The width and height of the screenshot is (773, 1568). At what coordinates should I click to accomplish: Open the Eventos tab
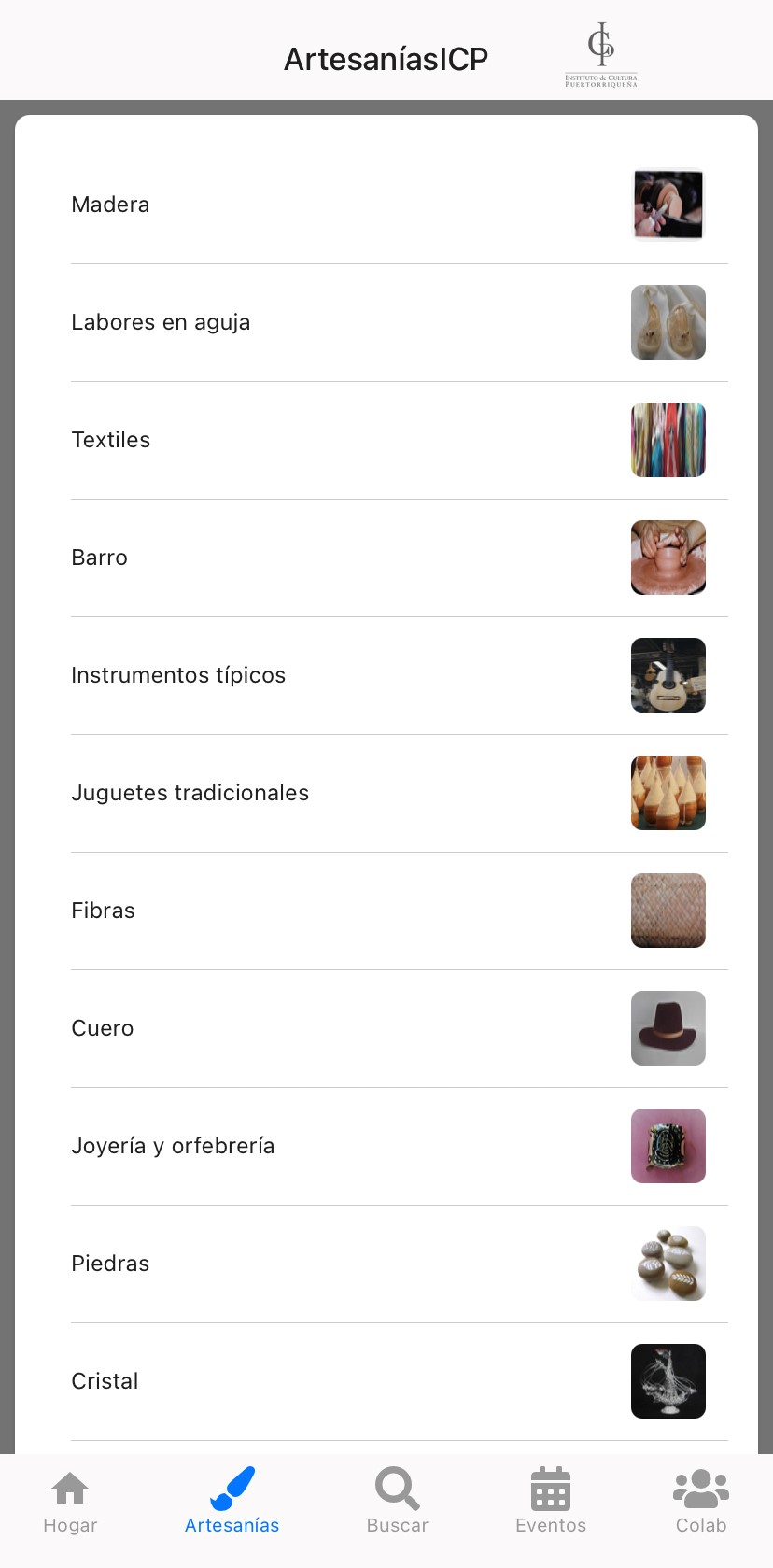tap(551, 1501)
